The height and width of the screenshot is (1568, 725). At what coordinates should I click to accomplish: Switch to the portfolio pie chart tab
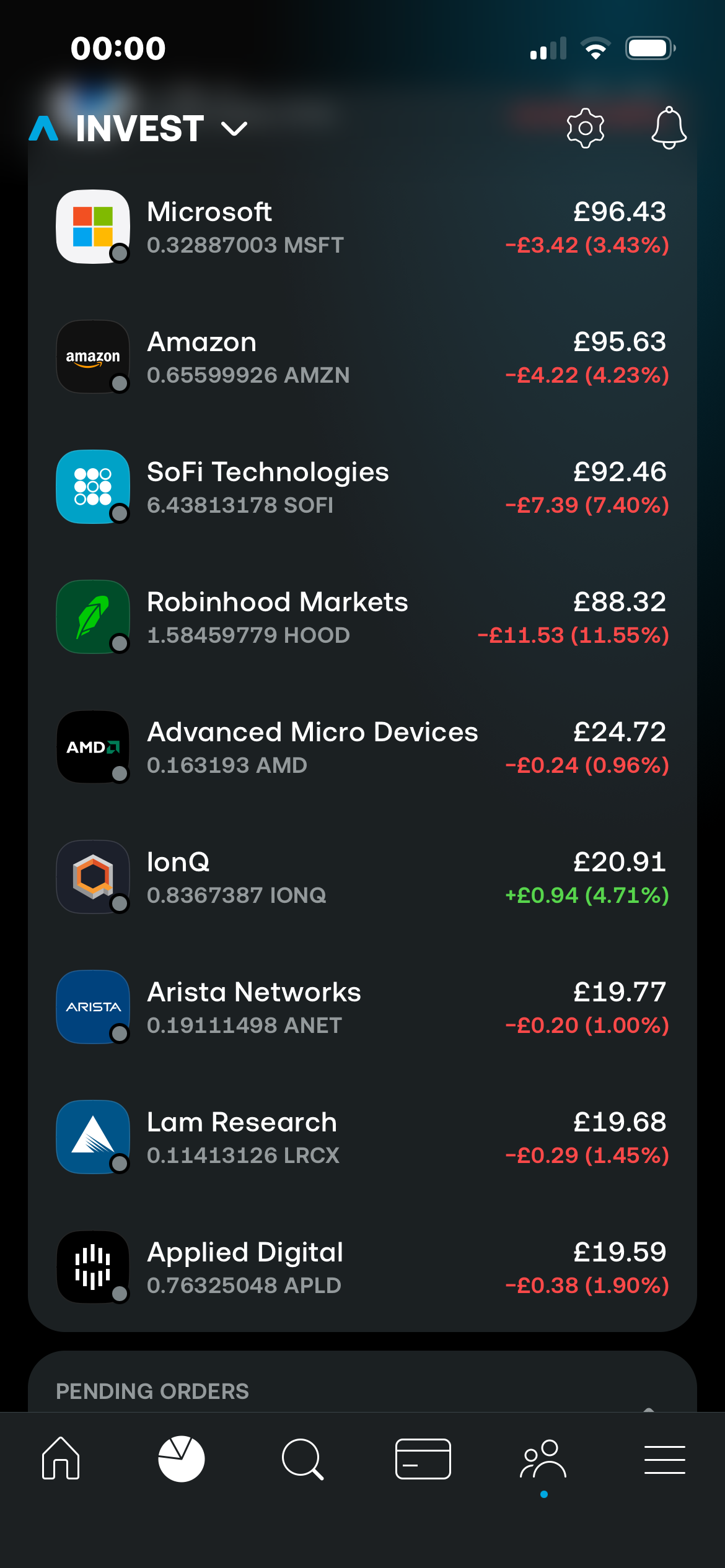(x=182, y=1458)
